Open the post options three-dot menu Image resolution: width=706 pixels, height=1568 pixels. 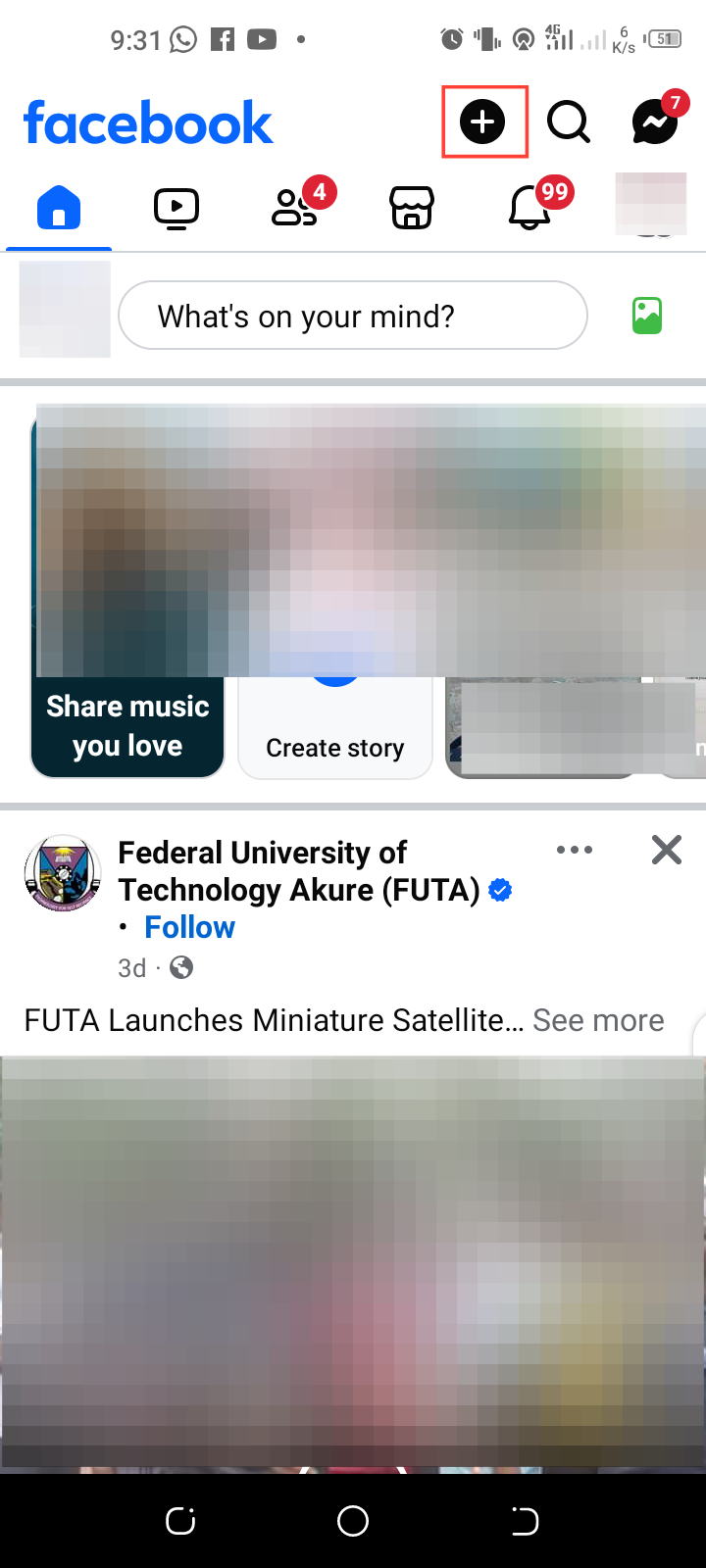[575, 850]
